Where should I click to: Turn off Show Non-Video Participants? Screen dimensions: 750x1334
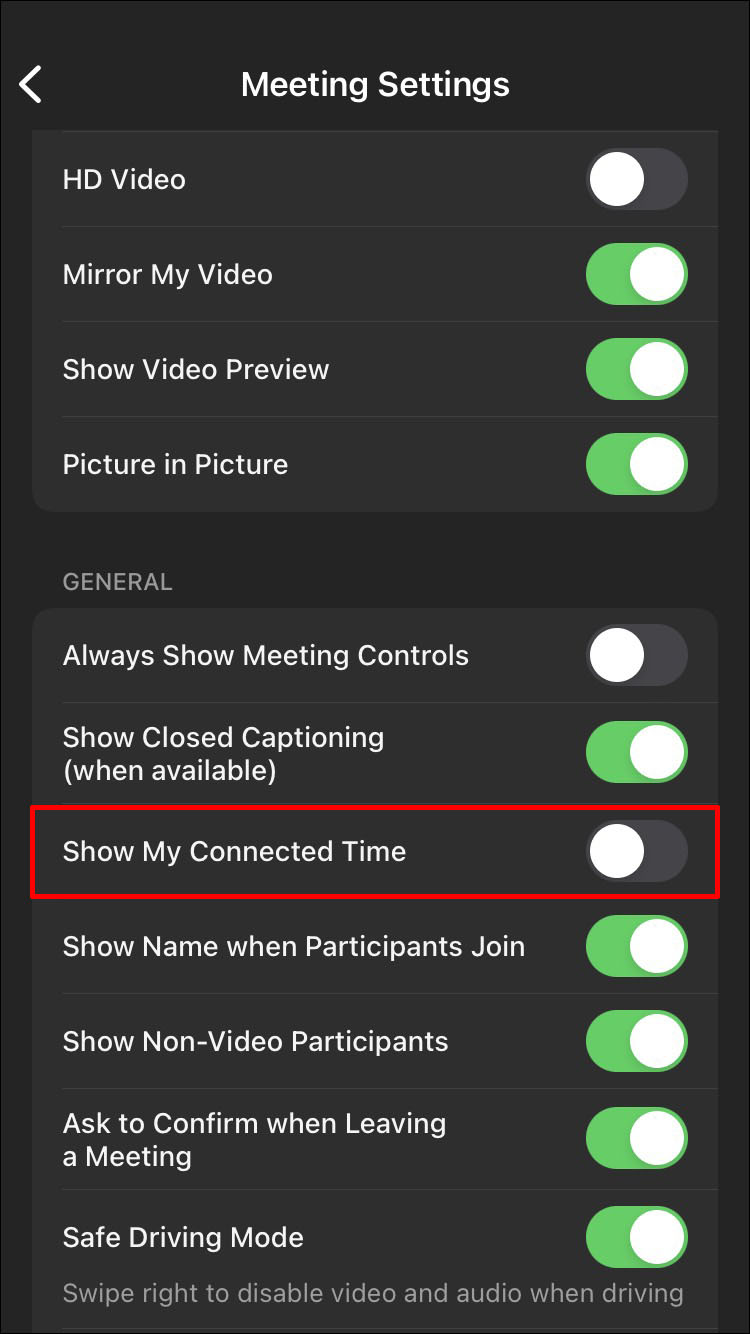tap(636, 1042)
